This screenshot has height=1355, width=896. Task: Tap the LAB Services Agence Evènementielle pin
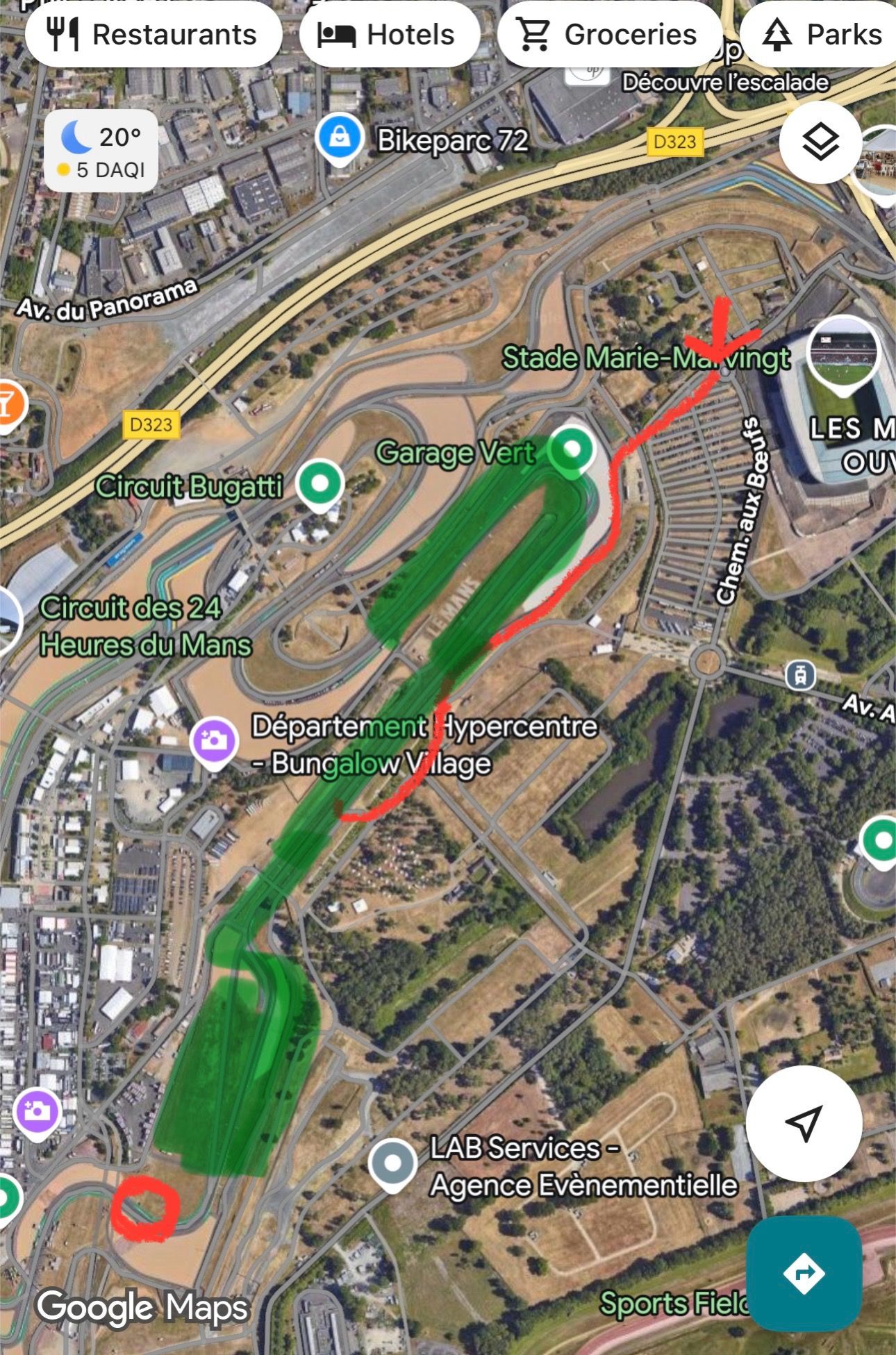point(392,1163)
